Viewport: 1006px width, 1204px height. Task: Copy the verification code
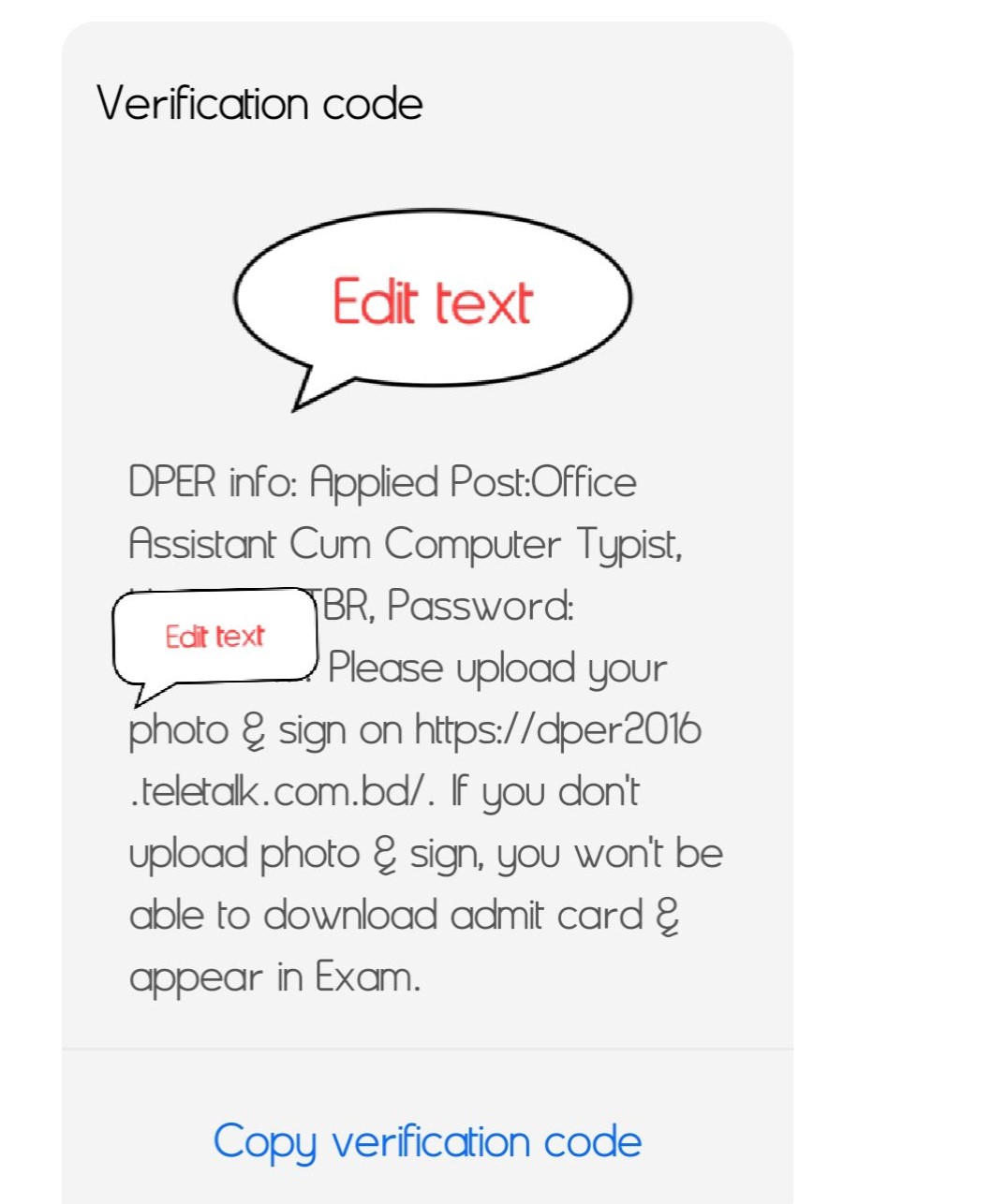pos(427,1141)
